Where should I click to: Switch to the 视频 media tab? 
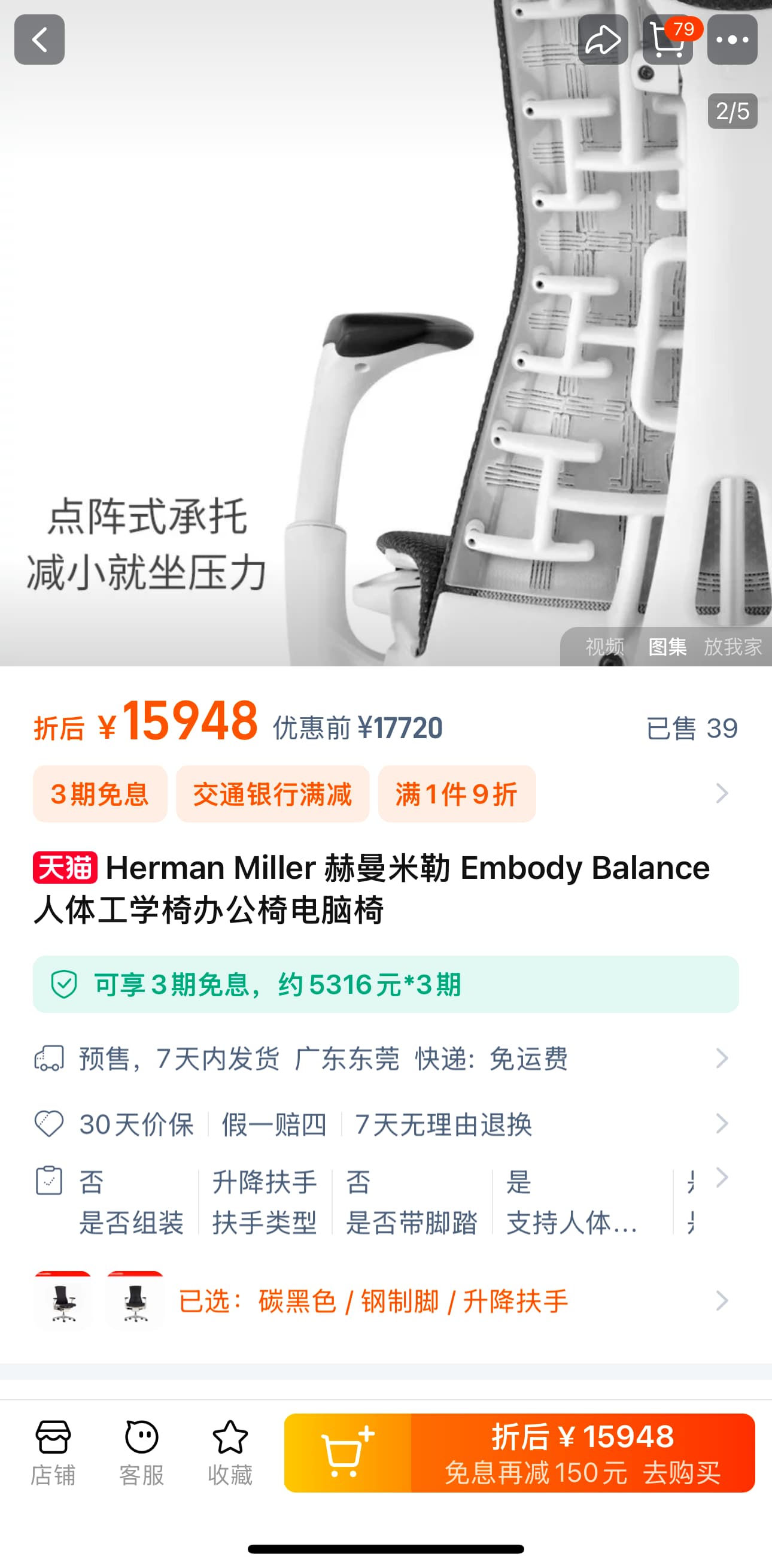click(604, 647)
